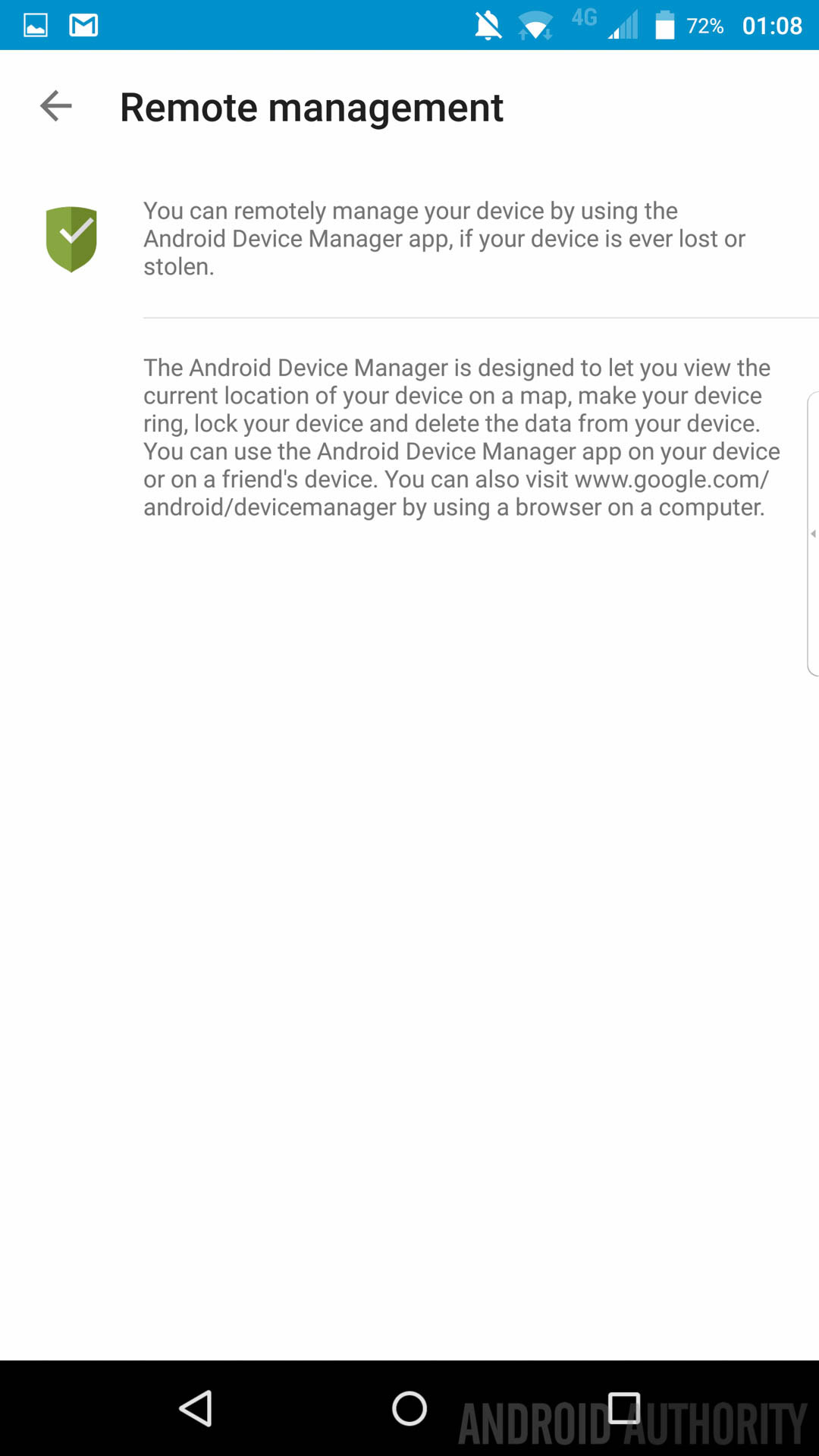Open the recent apps view
Image resolution: width=819 pixels, height=1456 pixels.
click(623, 1408)
